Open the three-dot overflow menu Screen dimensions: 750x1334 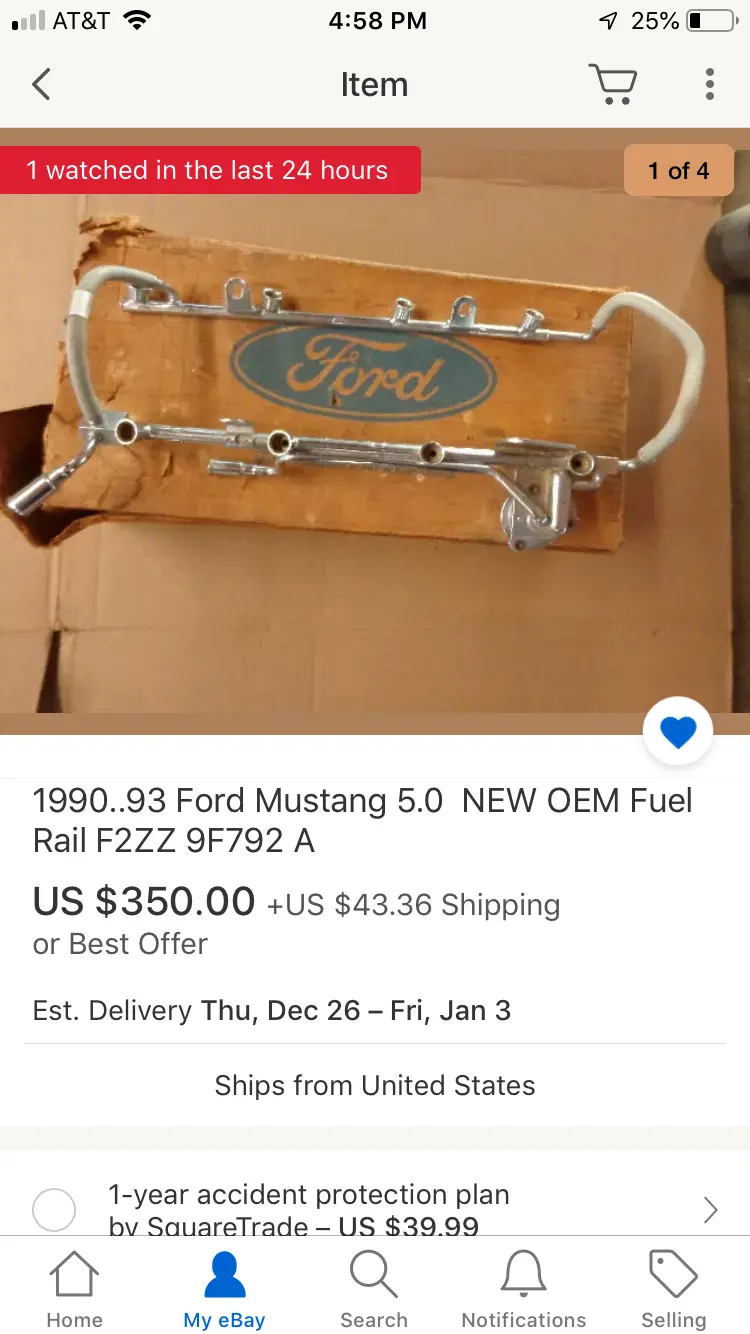coord(710,85)
